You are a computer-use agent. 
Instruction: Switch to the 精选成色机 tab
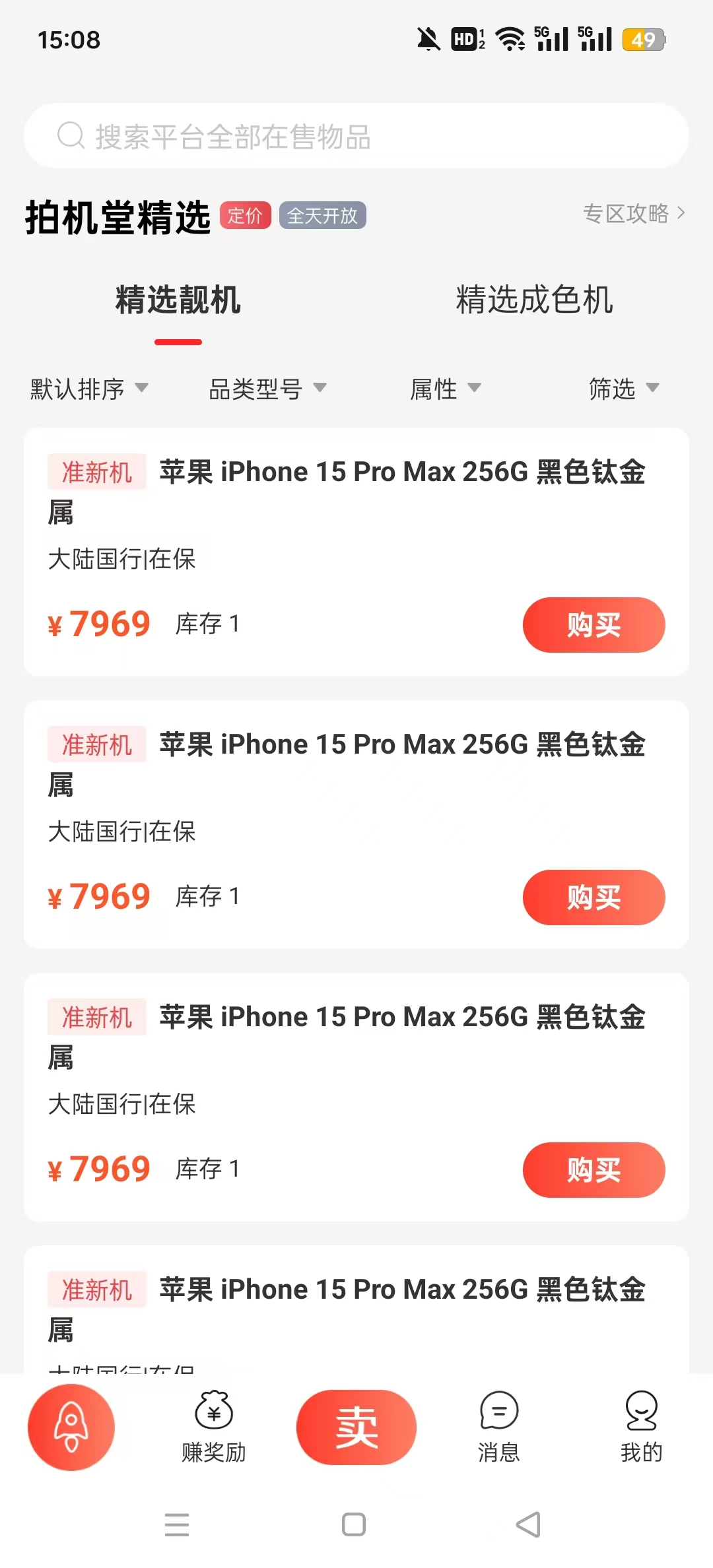pyautogui.click(x=534, y=300)
